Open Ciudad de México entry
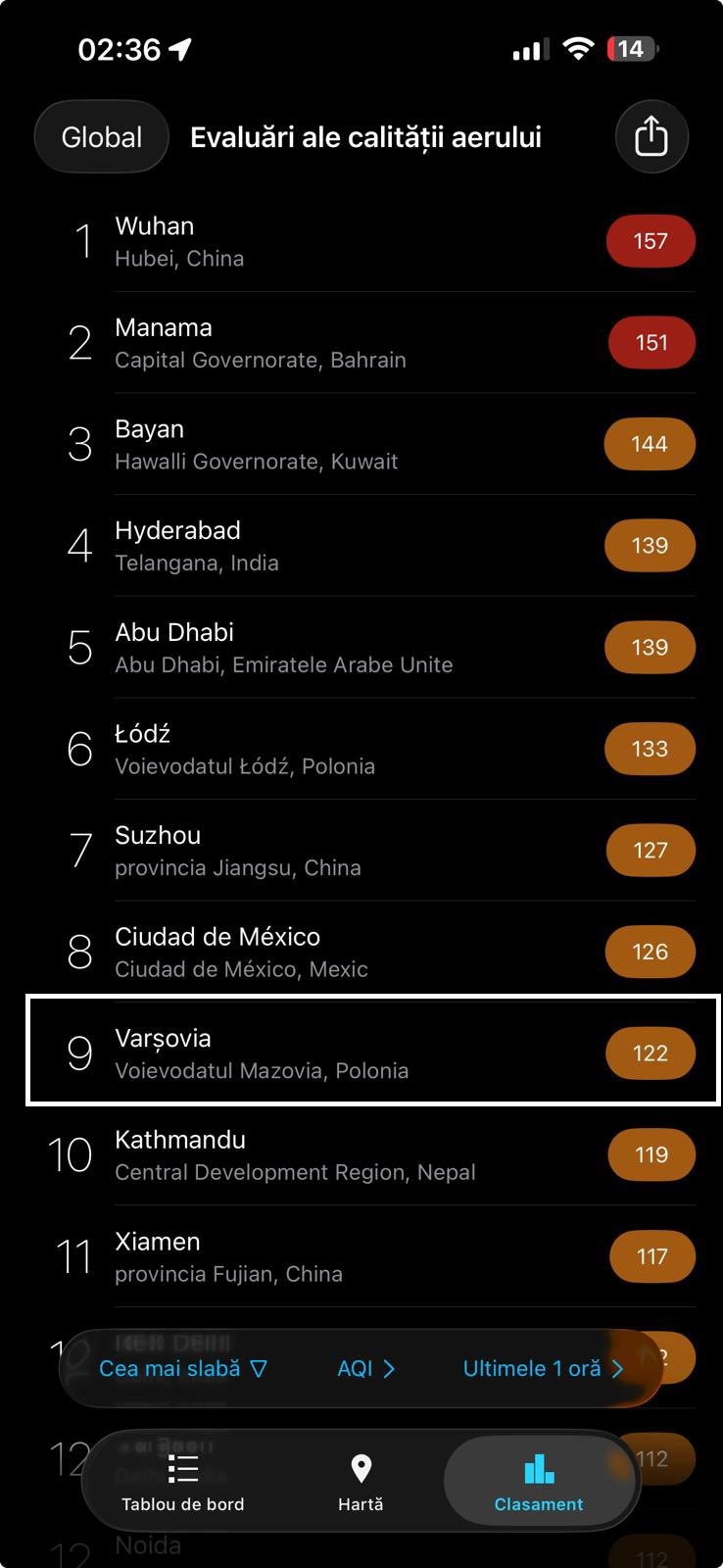 coord(372,952)
